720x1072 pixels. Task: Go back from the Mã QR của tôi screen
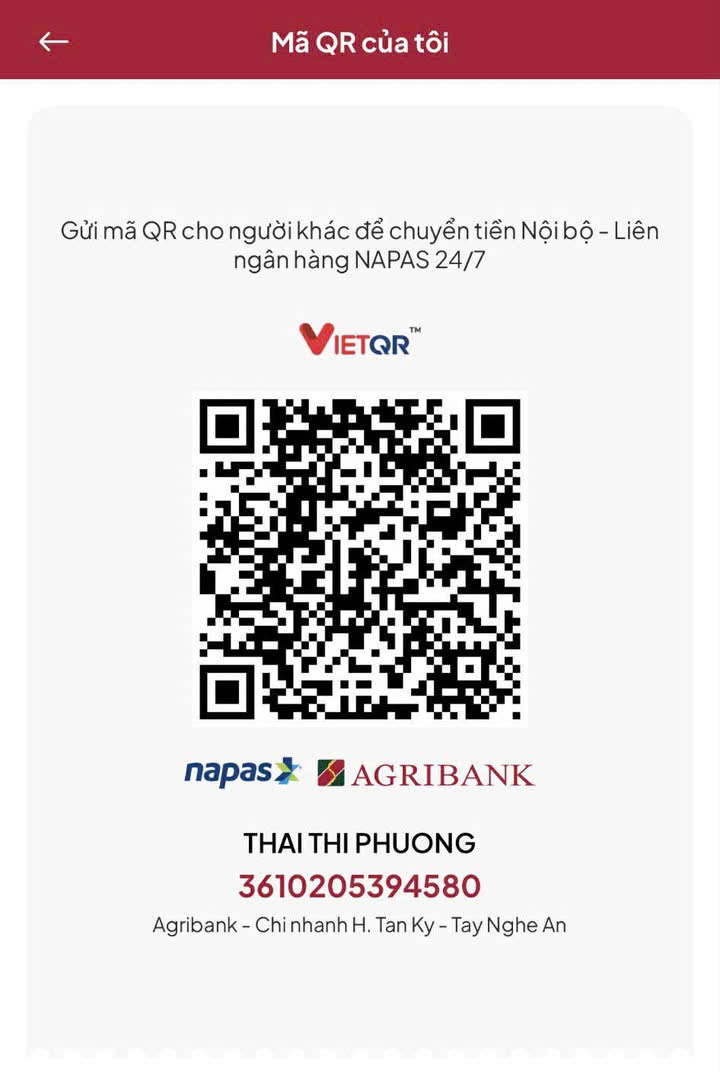click(x=54, y=41)
